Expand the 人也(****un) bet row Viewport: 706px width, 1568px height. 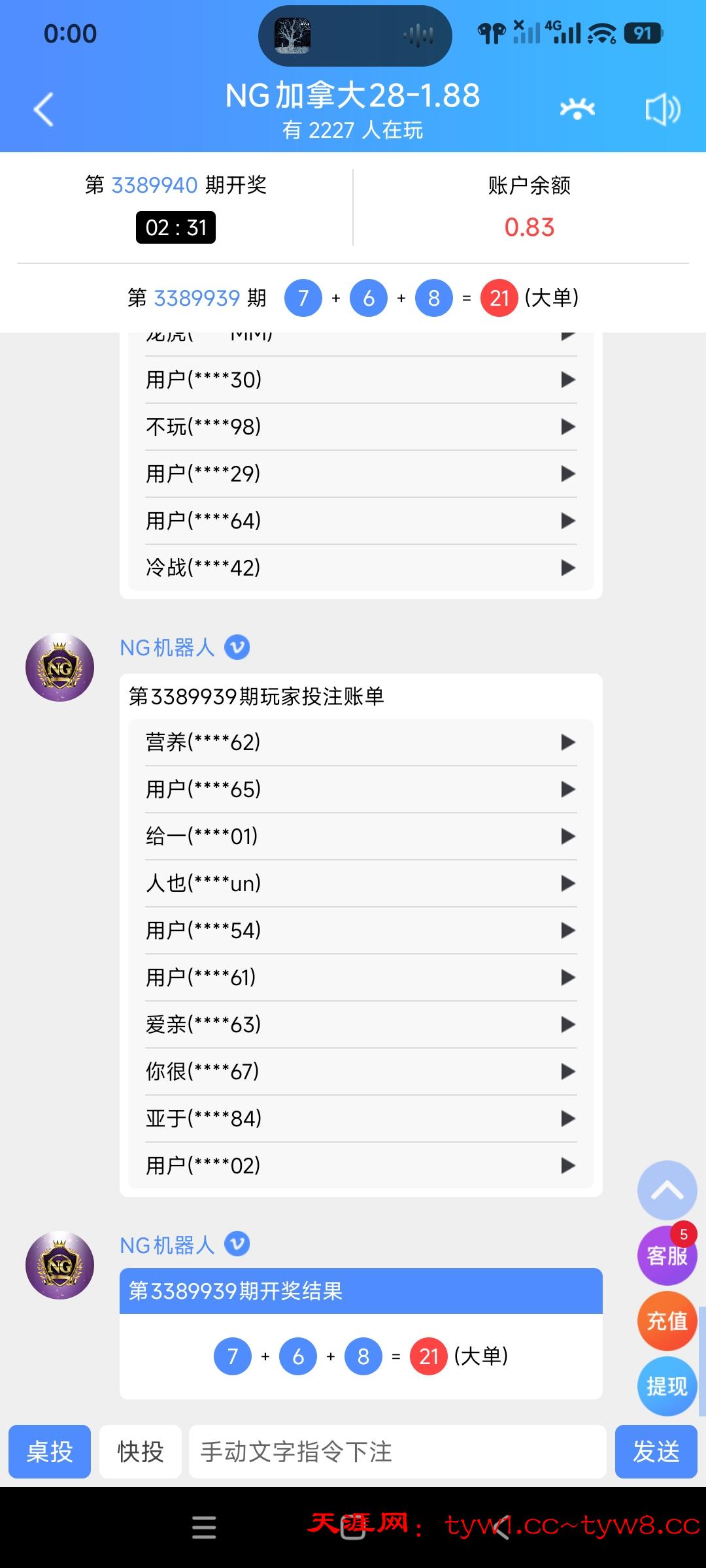click(x=567, y=883)
